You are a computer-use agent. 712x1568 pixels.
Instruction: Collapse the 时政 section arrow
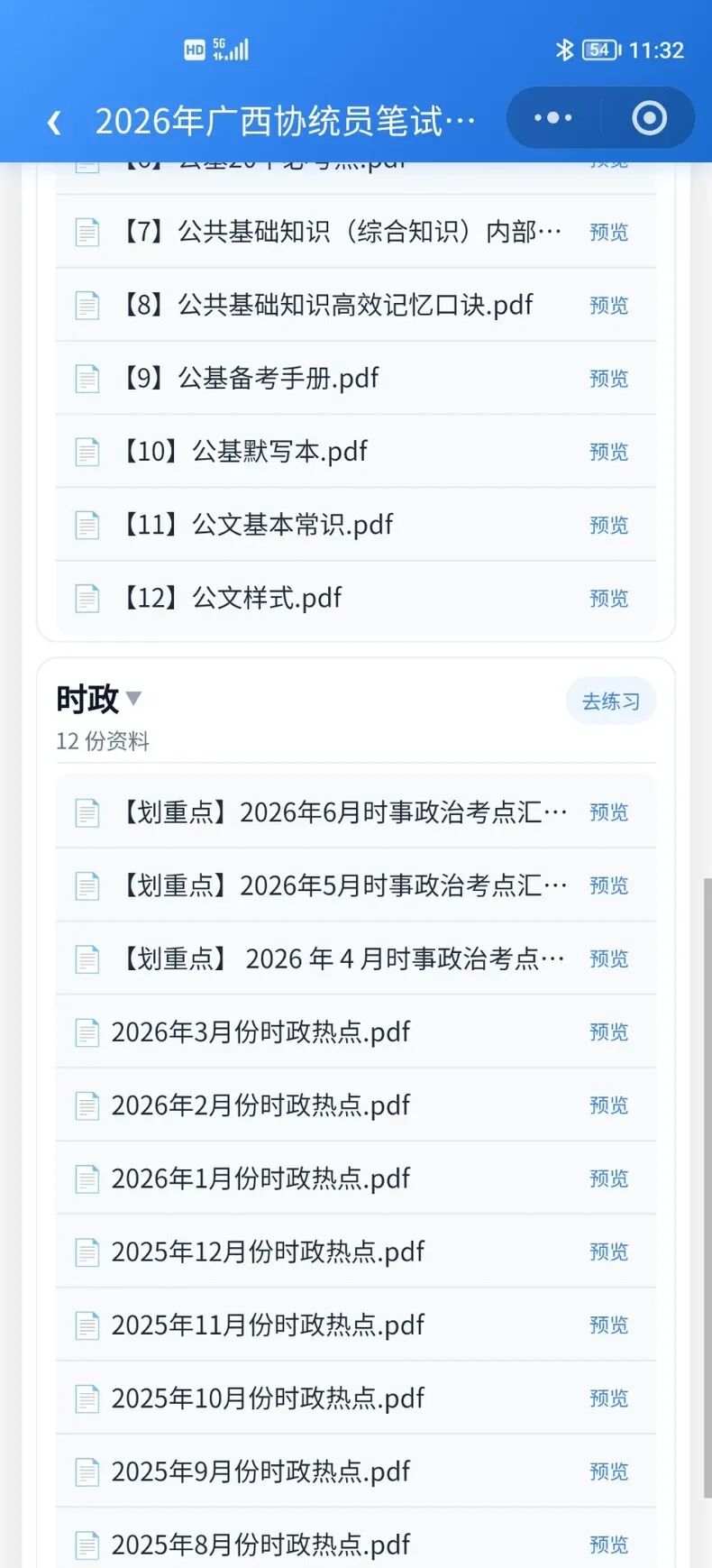click(133, 699)
